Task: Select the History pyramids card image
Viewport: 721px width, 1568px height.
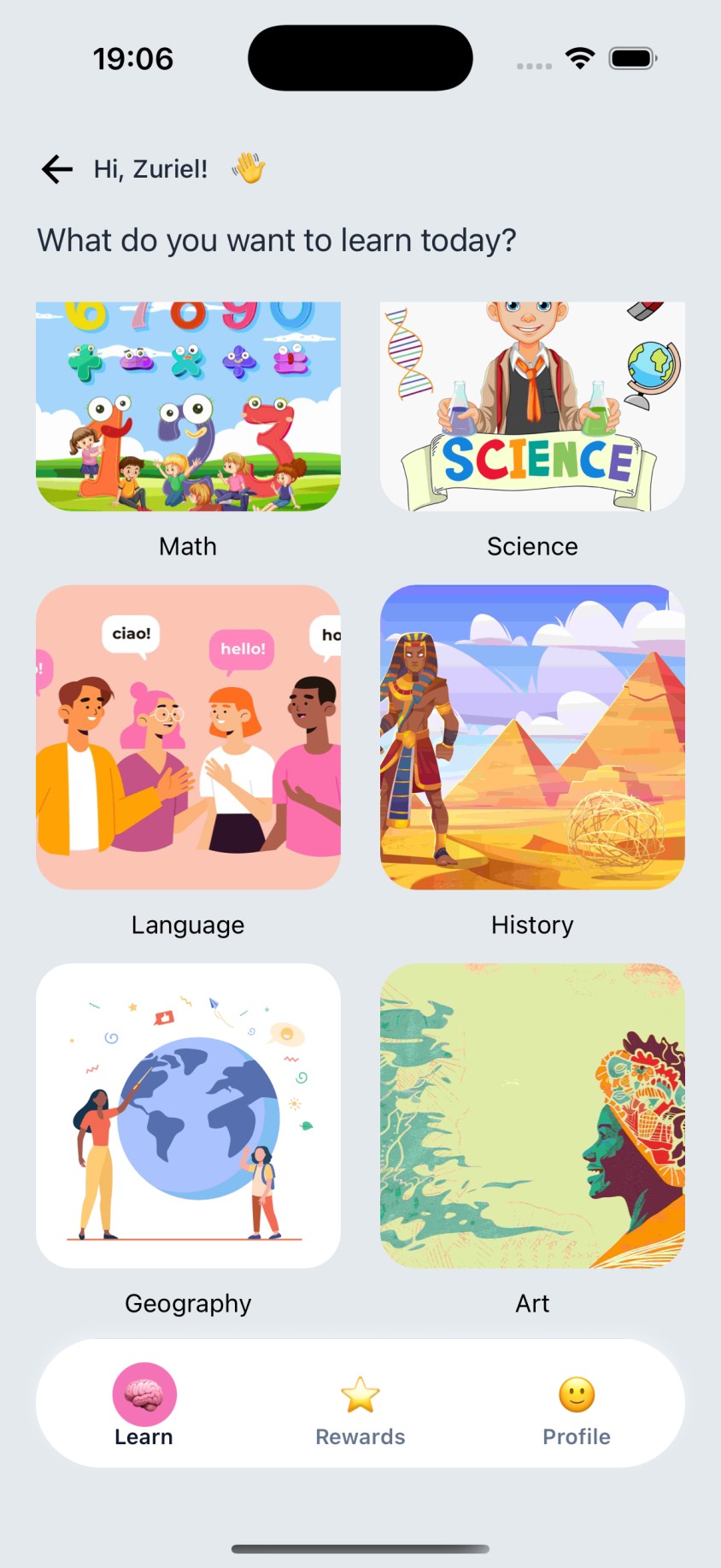Action: 532,737
